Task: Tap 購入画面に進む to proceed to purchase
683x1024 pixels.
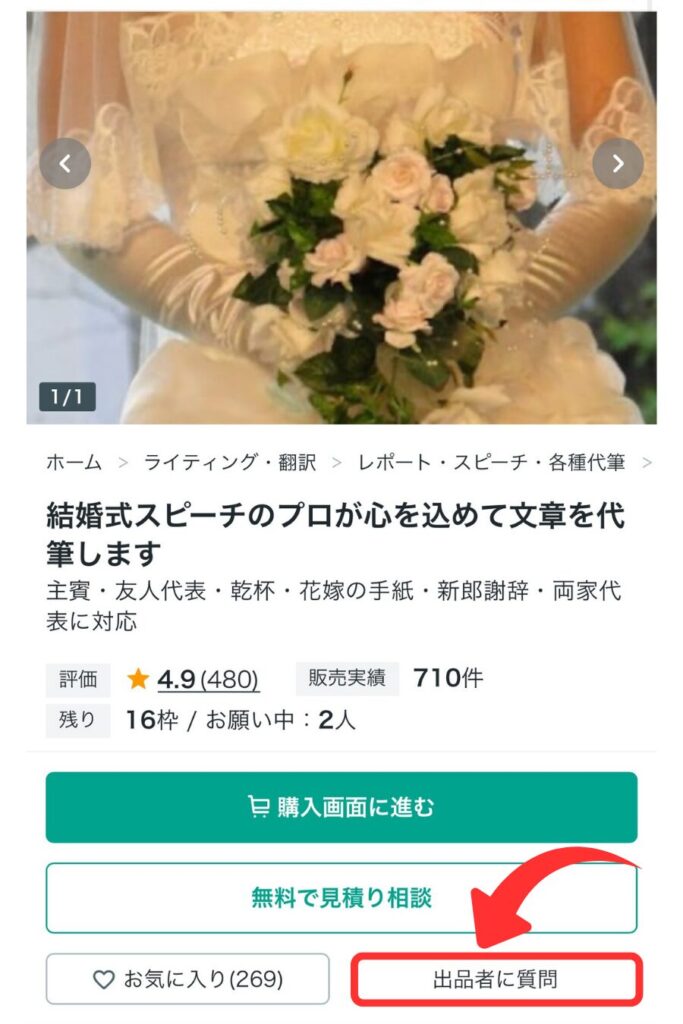Action: (341, 807)
